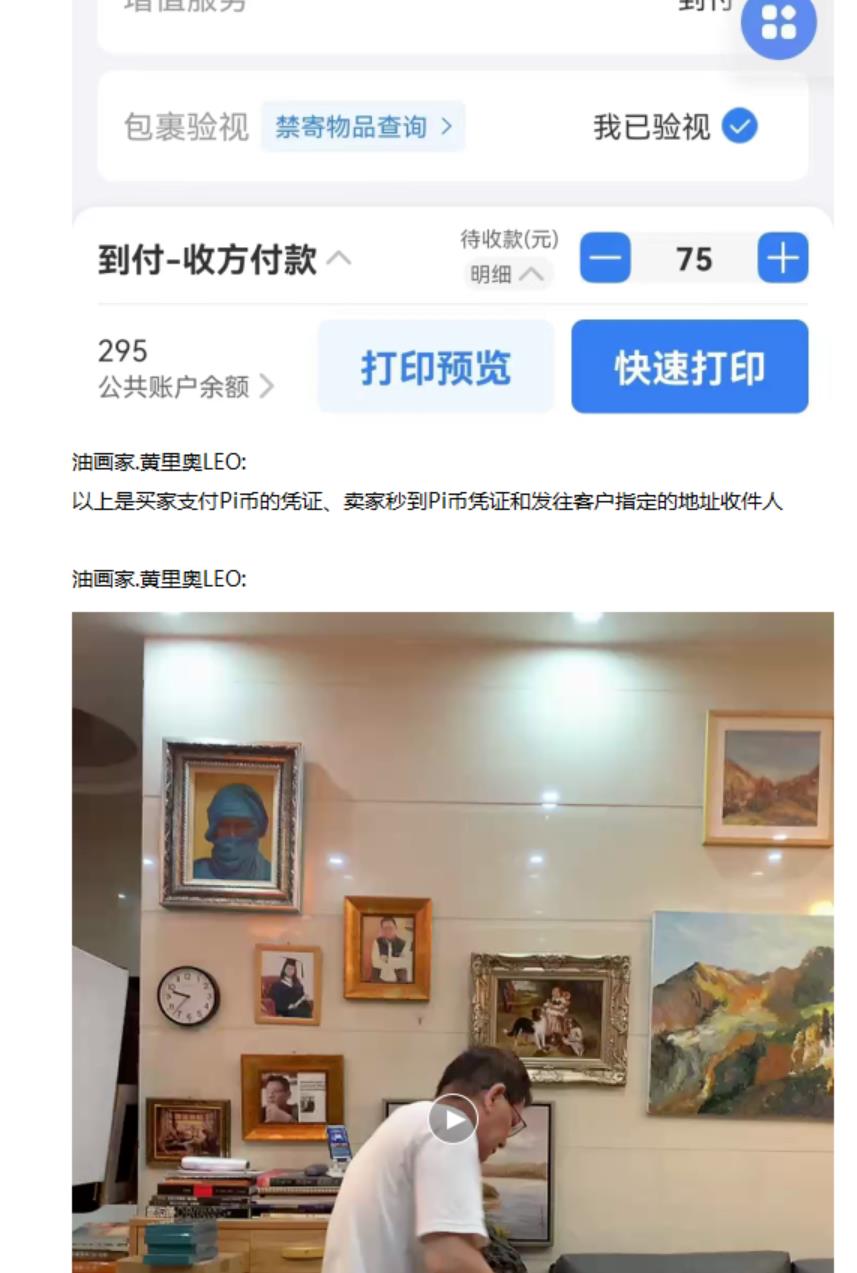Open the shipping order screenshot image
Image resolution: width=857 pixels, height=1273 pixels.
coord(452,200)
